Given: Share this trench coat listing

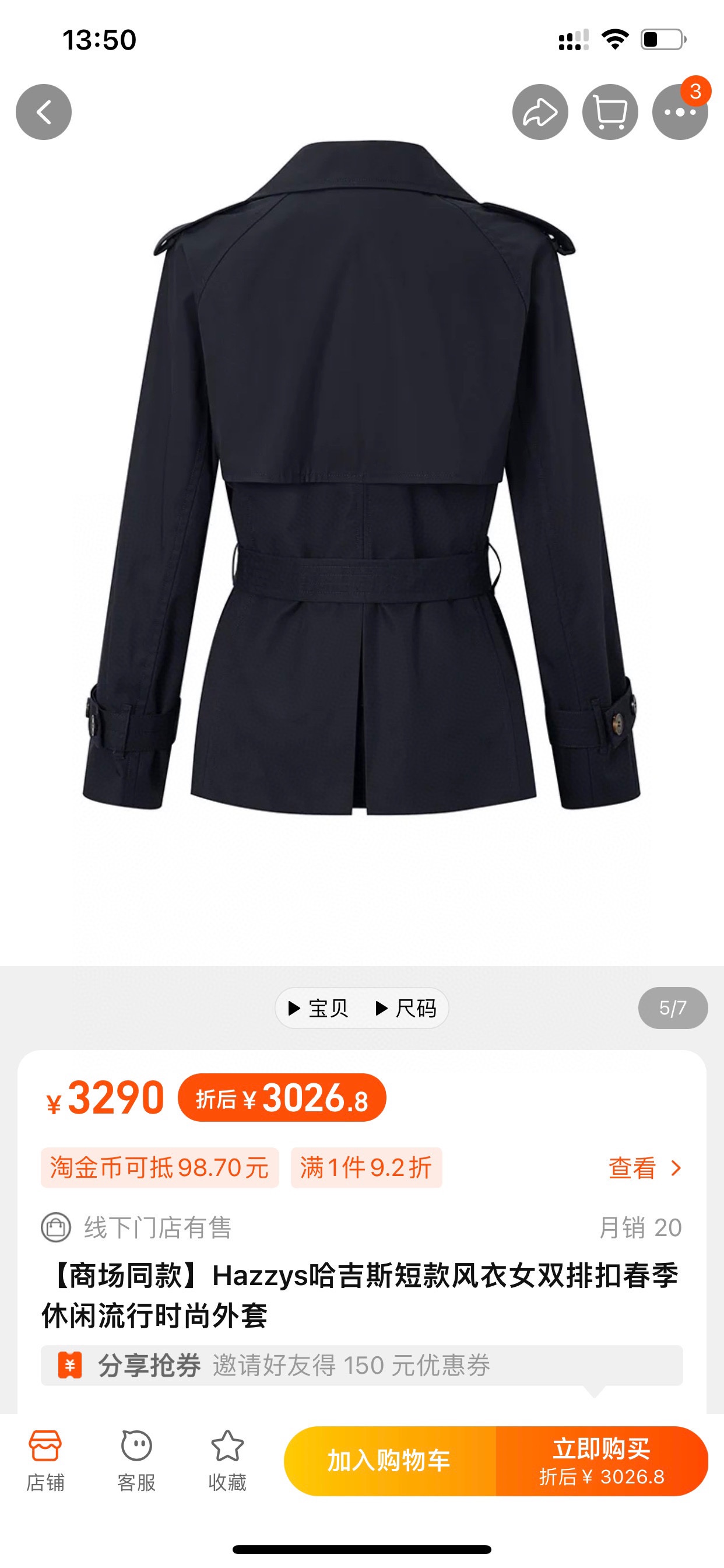Looking at the screenshot, I should [540, 112].
